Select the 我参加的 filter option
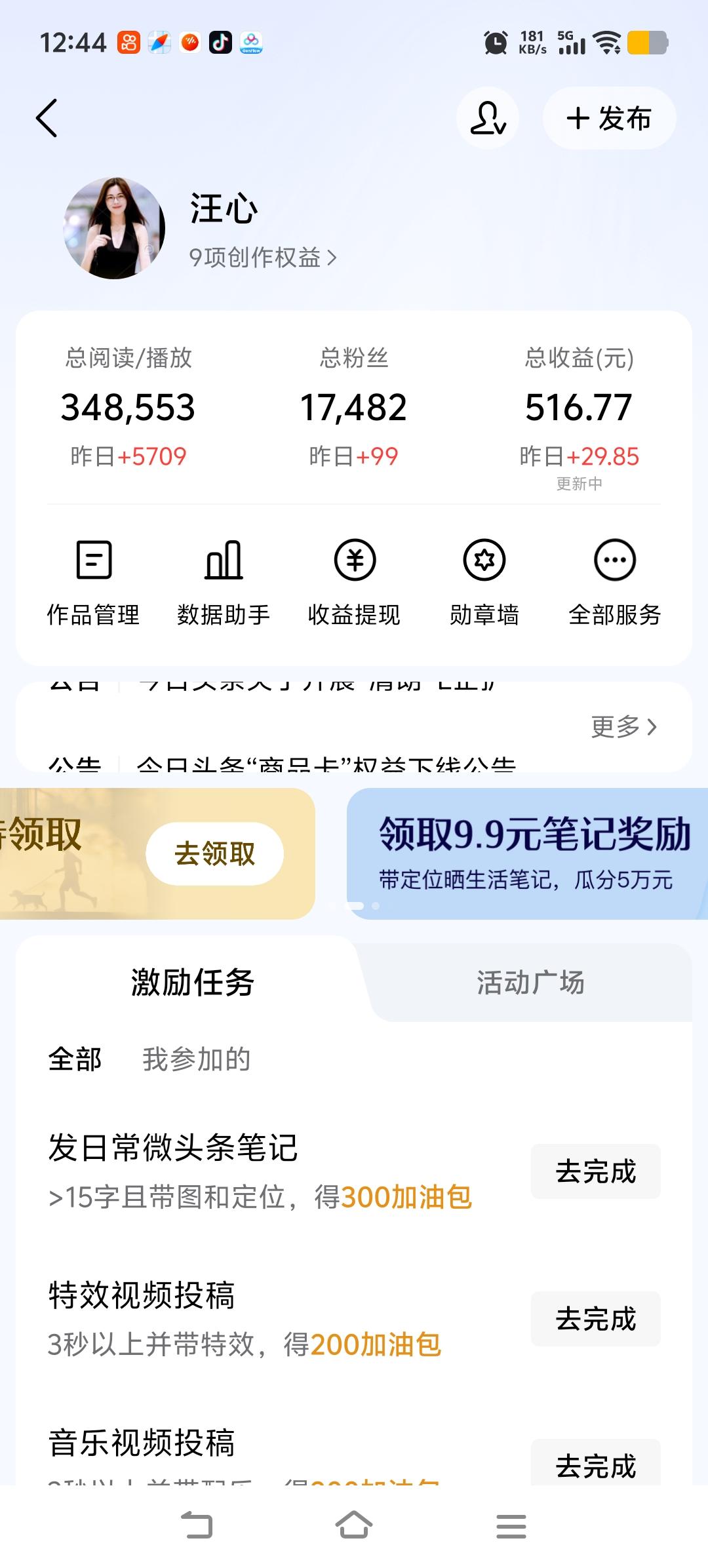This screenshot has height=1568, width=708. click(x=197, y=1057)
